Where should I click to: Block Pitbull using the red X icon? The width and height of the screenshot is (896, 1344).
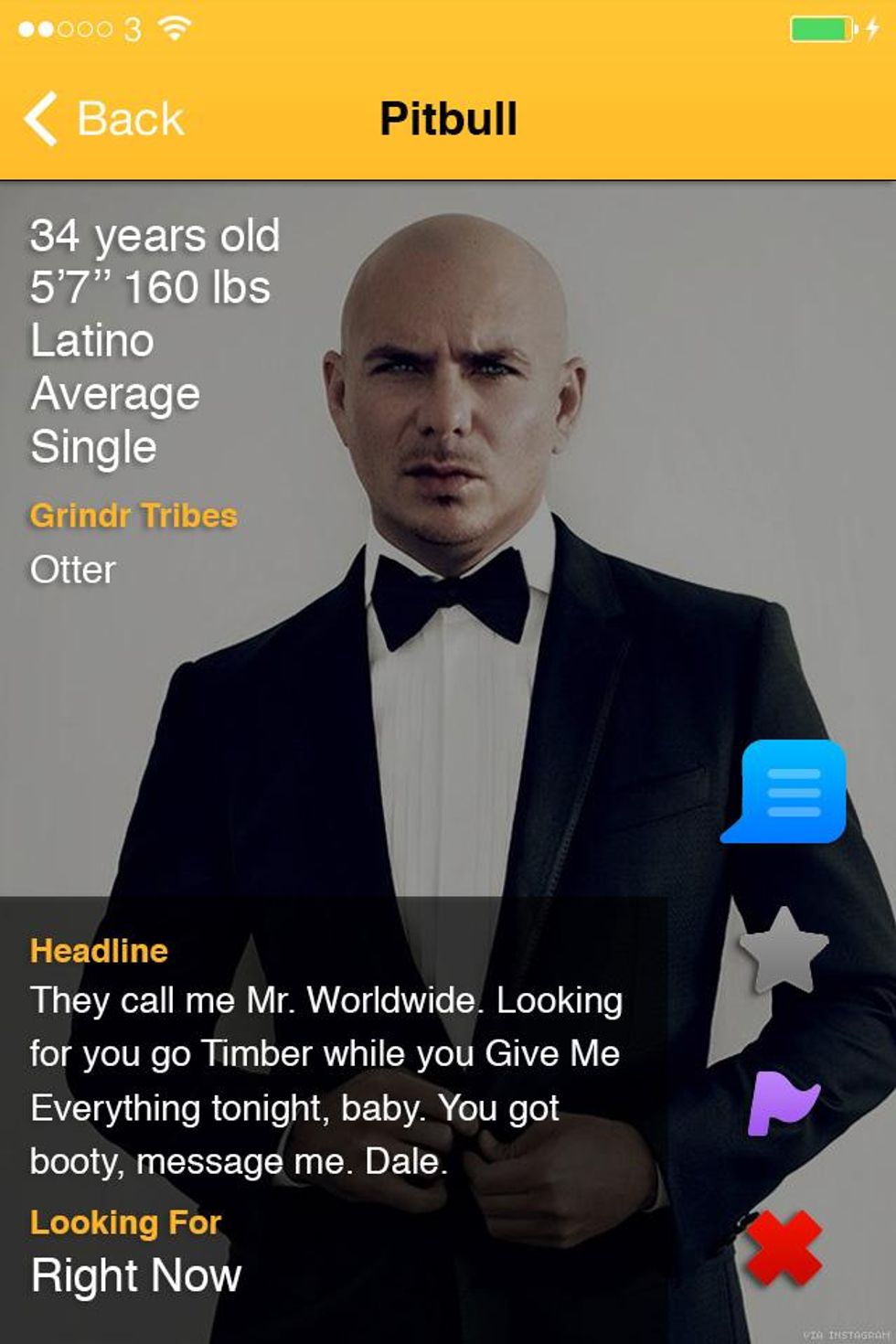[x=783, y=1243]
